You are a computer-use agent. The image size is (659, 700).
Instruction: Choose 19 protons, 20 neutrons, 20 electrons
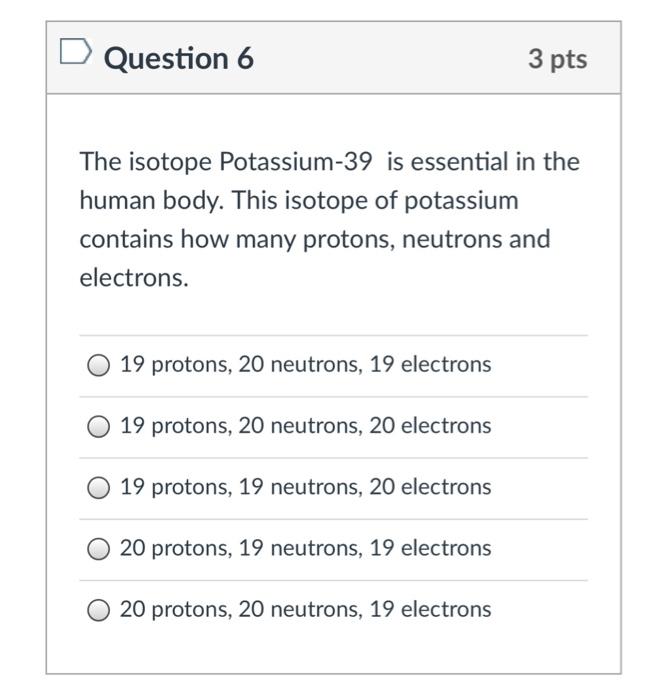pos(97,427)
